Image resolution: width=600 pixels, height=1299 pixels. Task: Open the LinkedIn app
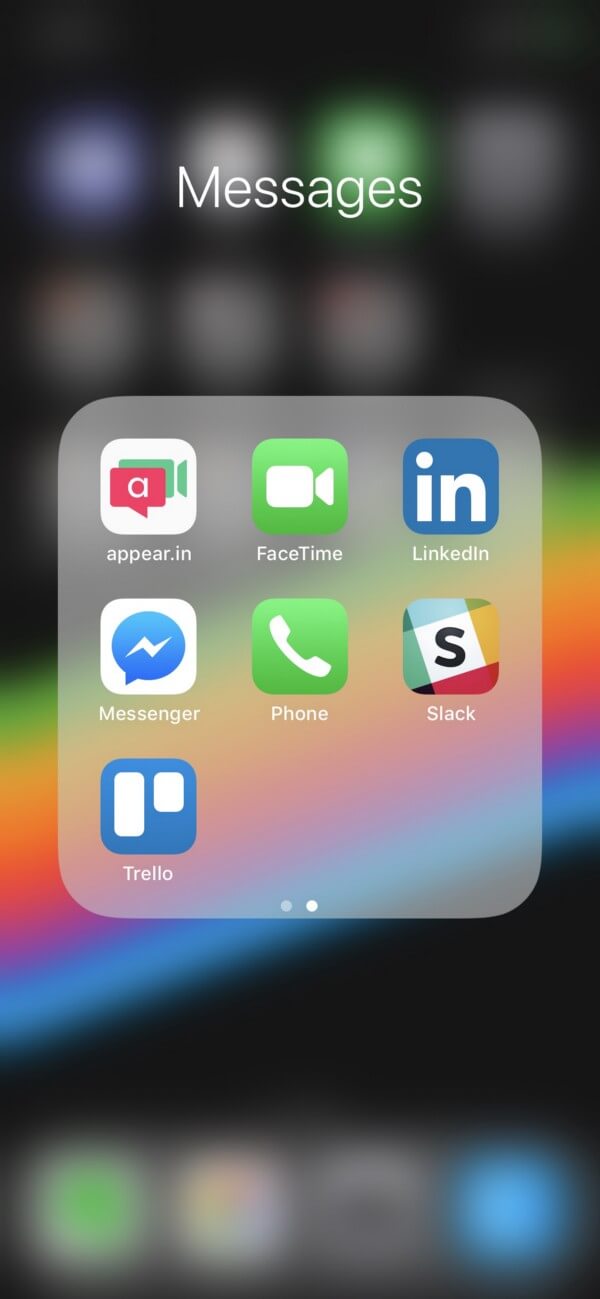[450, 486]
